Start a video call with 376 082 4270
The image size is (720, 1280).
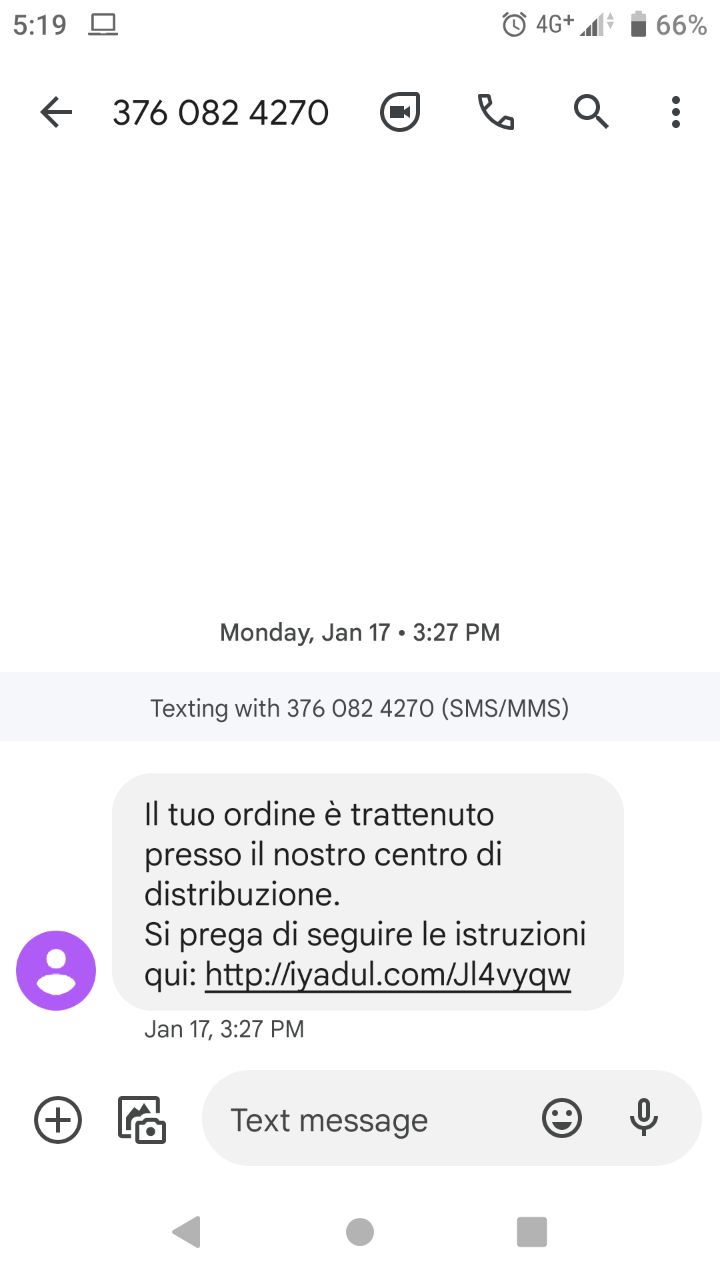pos(400,112)
